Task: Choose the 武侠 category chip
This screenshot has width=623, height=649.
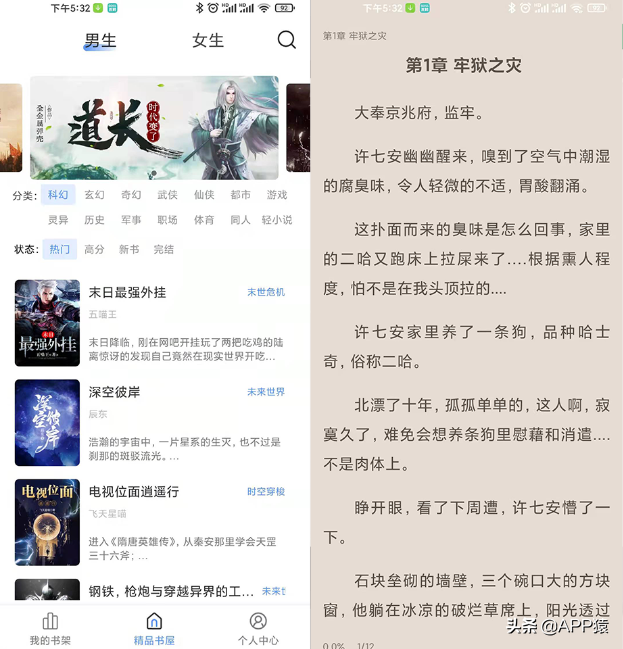Action: [x=167, y=195]
